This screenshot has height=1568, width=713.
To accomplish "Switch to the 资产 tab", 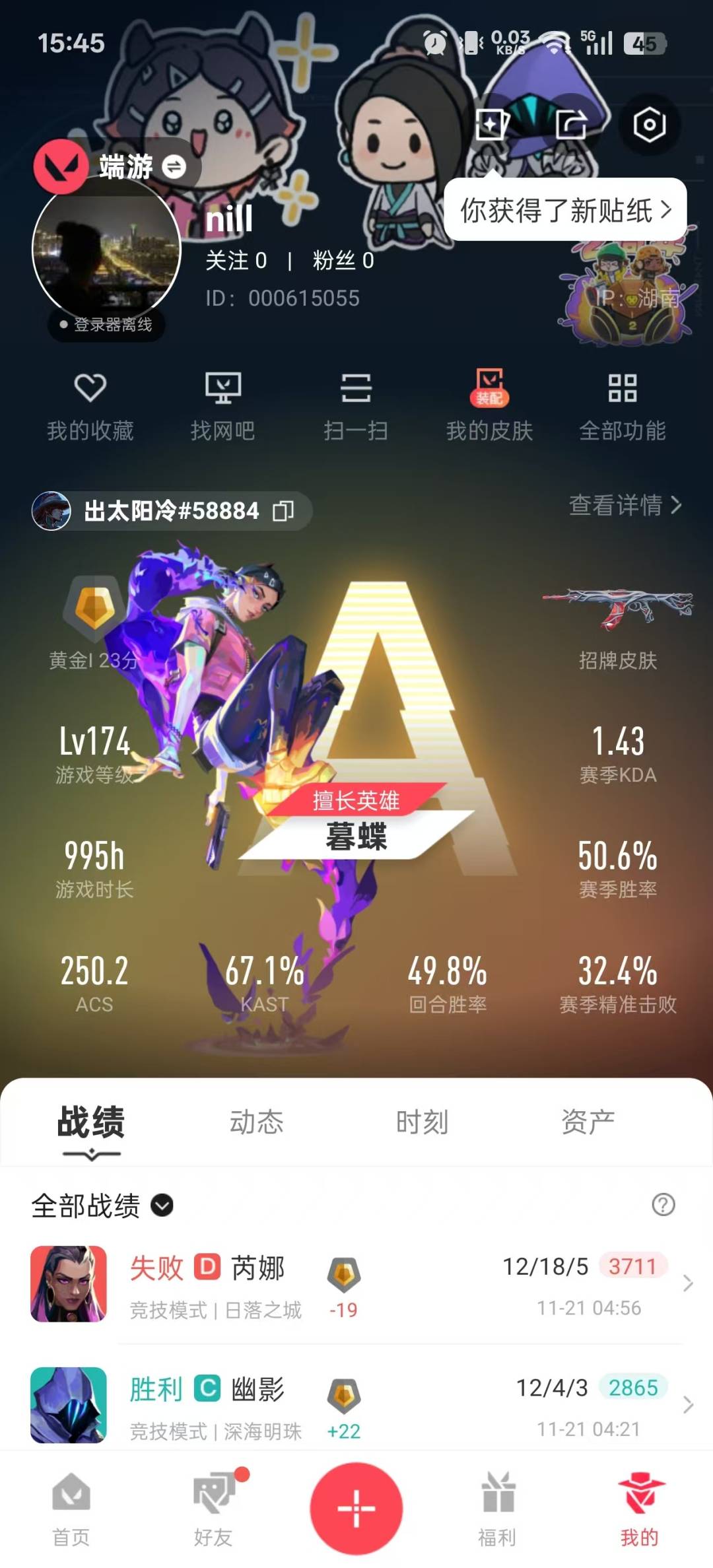I will pos(588,1122).
